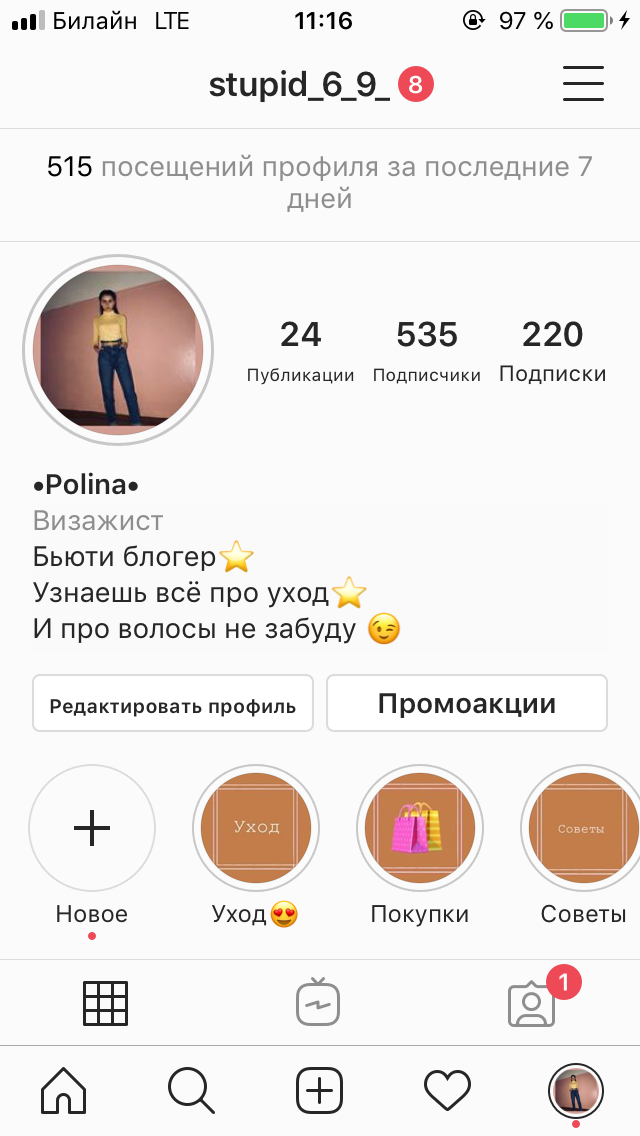This screenshot has width=640, height=1136.
Task: Open the Советы story highlight
Action: (x=582, y=828)
